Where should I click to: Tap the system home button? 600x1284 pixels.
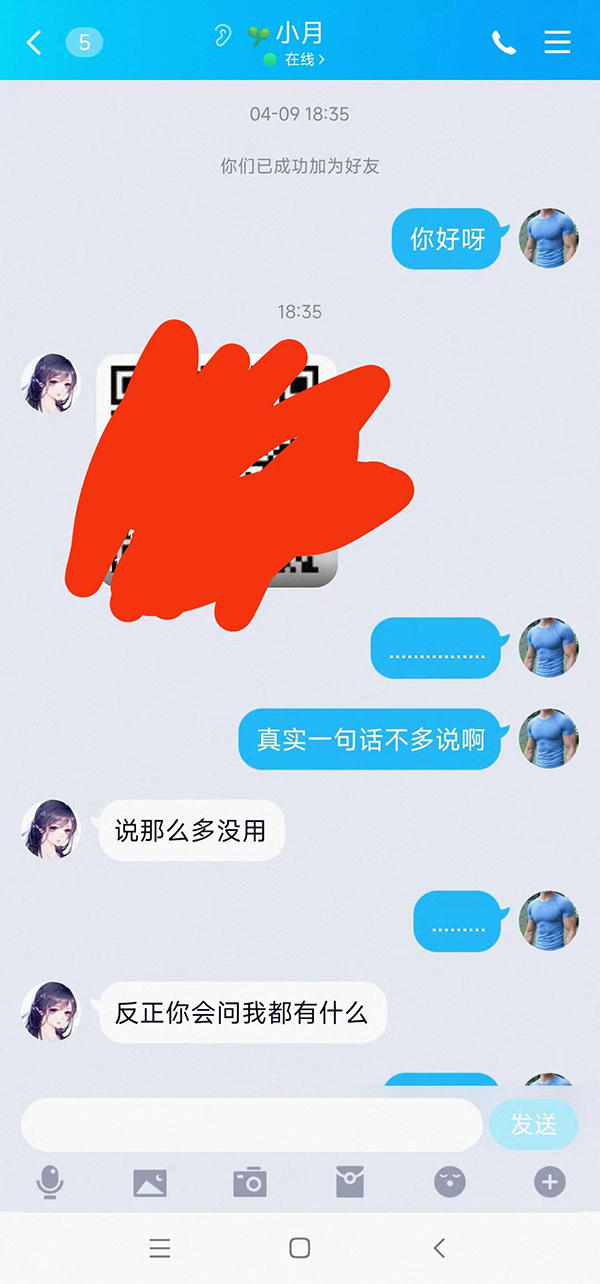(x=300, y=1248)
